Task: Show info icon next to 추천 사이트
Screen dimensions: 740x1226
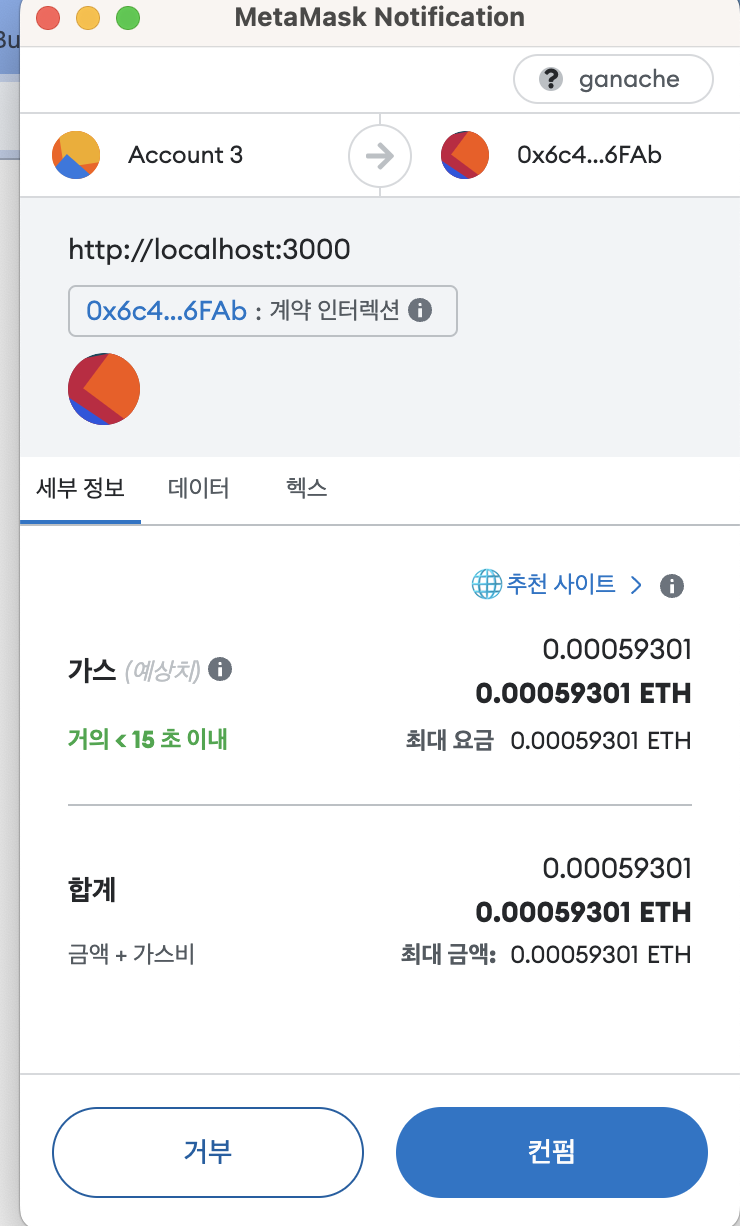Action: point(672,586)
